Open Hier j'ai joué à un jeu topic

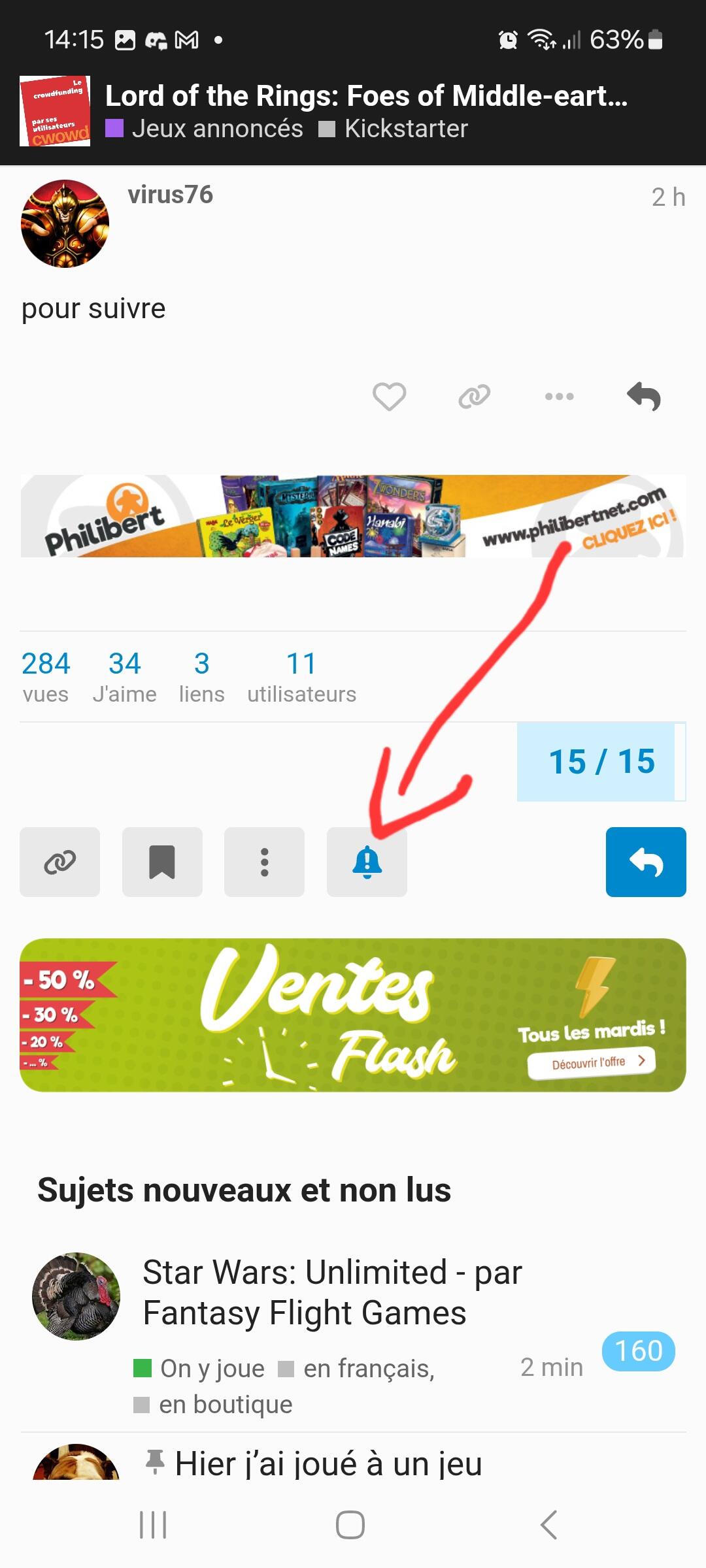(328, 1464)
